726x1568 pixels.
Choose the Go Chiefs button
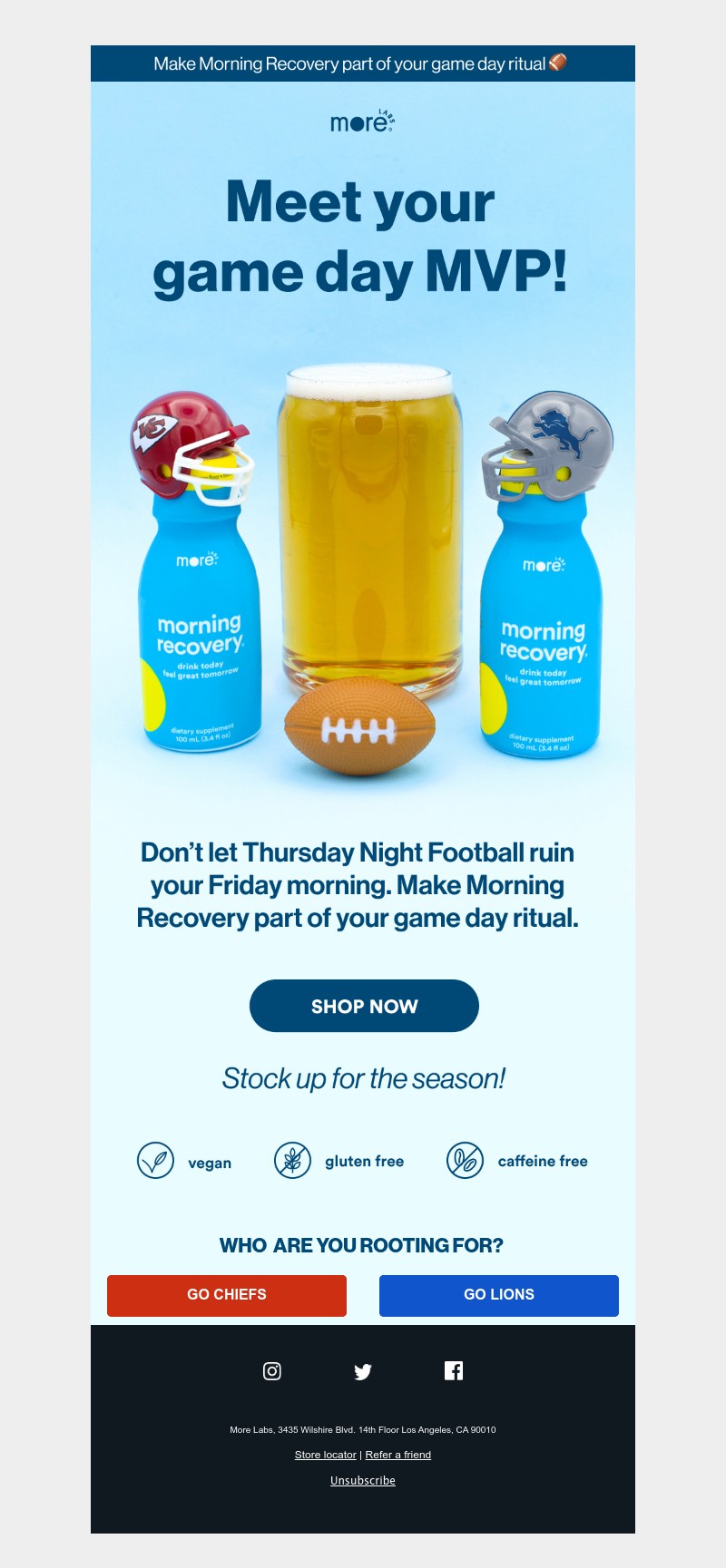pyautogui.click(x=227, y=1295)
